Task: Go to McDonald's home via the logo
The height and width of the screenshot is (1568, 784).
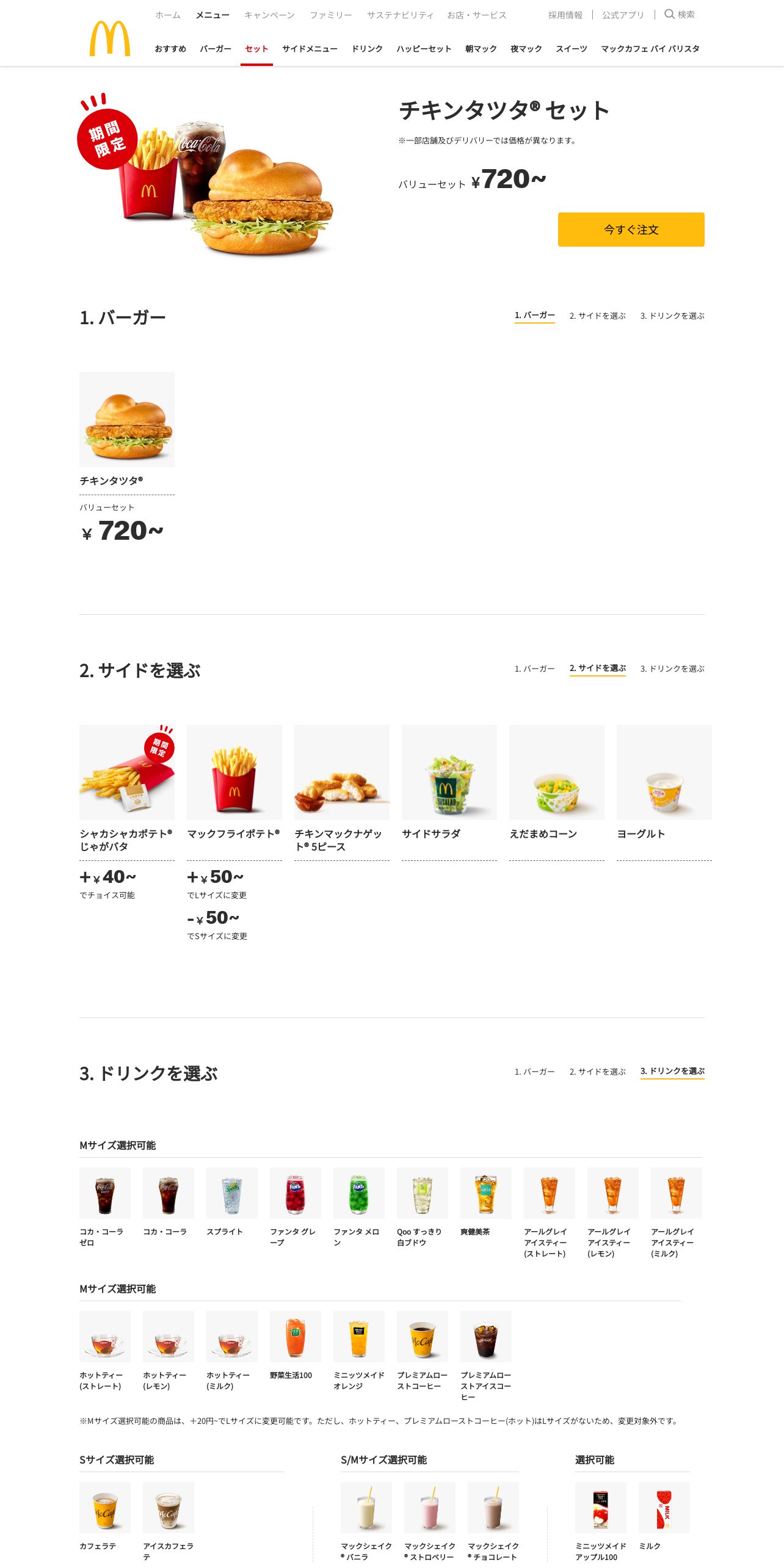Action: click(x=110, y=39)
